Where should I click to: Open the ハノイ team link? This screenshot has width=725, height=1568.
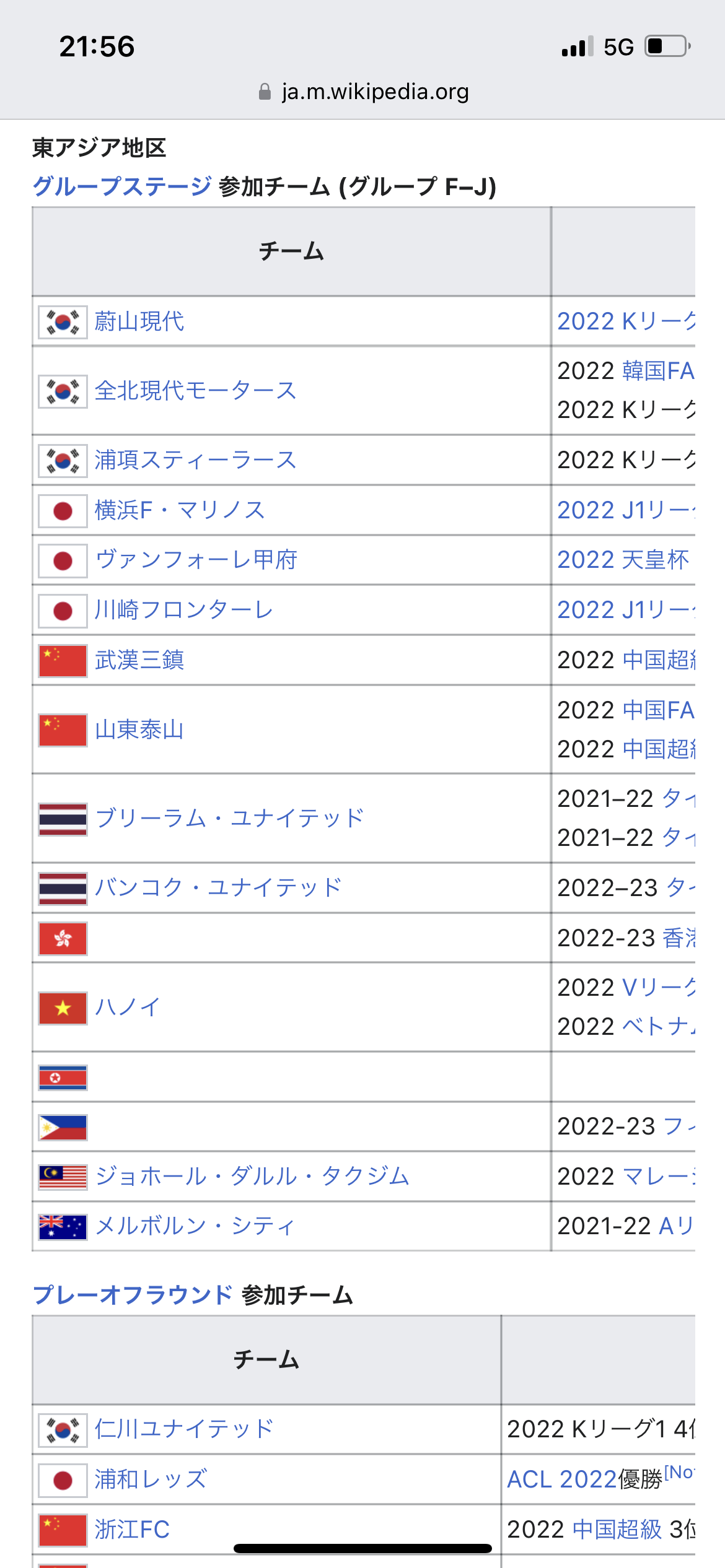pyautogui.click(x=128, y=1007)
